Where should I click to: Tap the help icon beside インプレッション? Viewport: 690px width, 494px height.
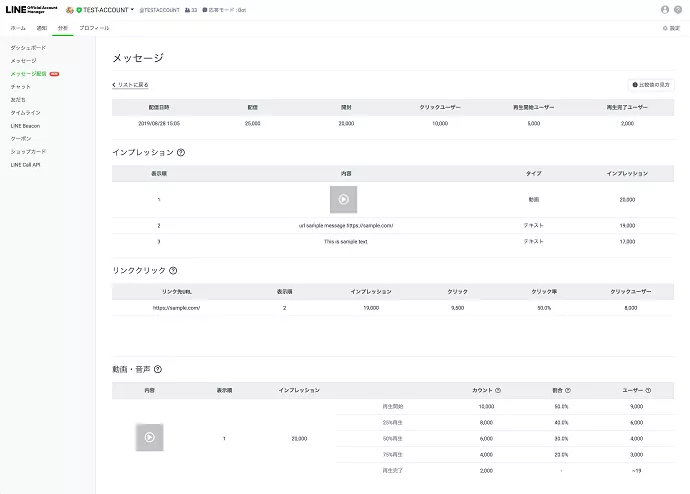click(x=180, y=153)
